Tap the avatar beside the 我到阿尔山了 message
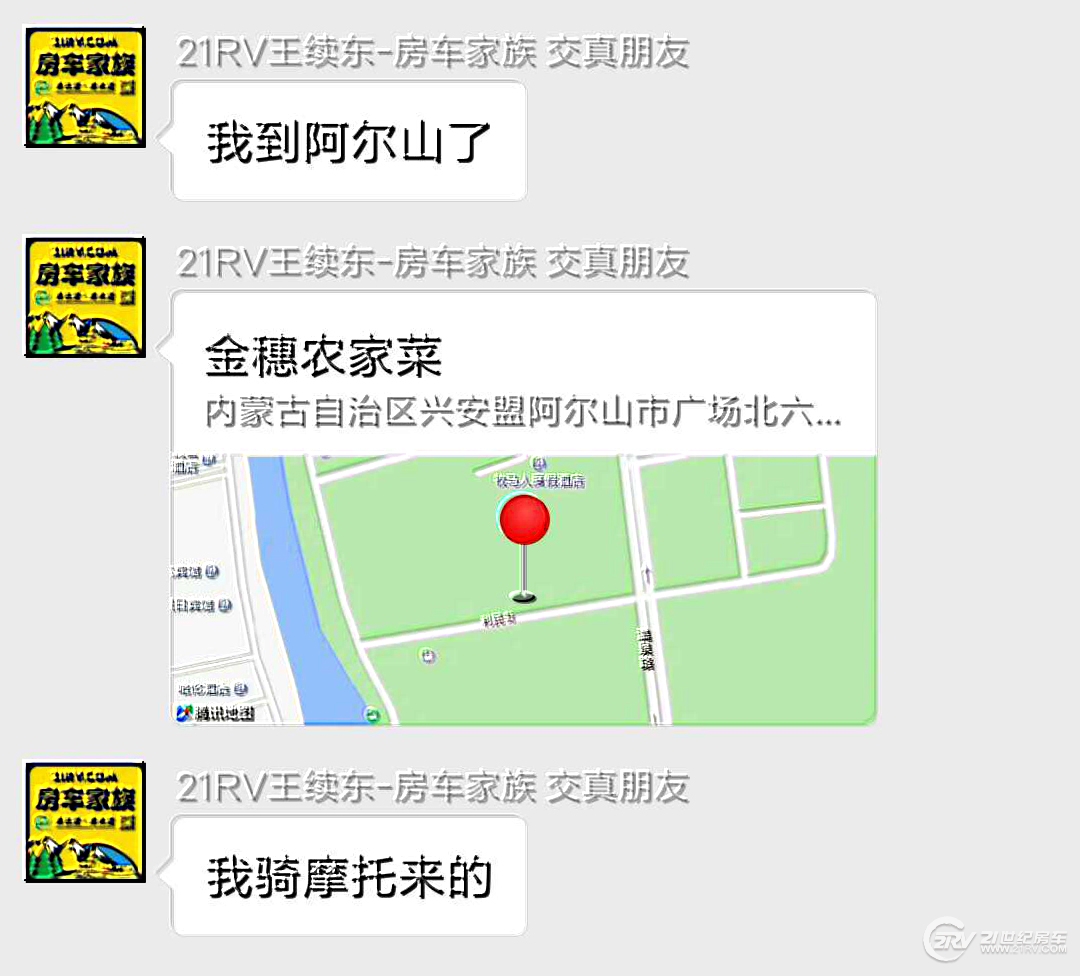1080x976 pixels. [85, 88]
